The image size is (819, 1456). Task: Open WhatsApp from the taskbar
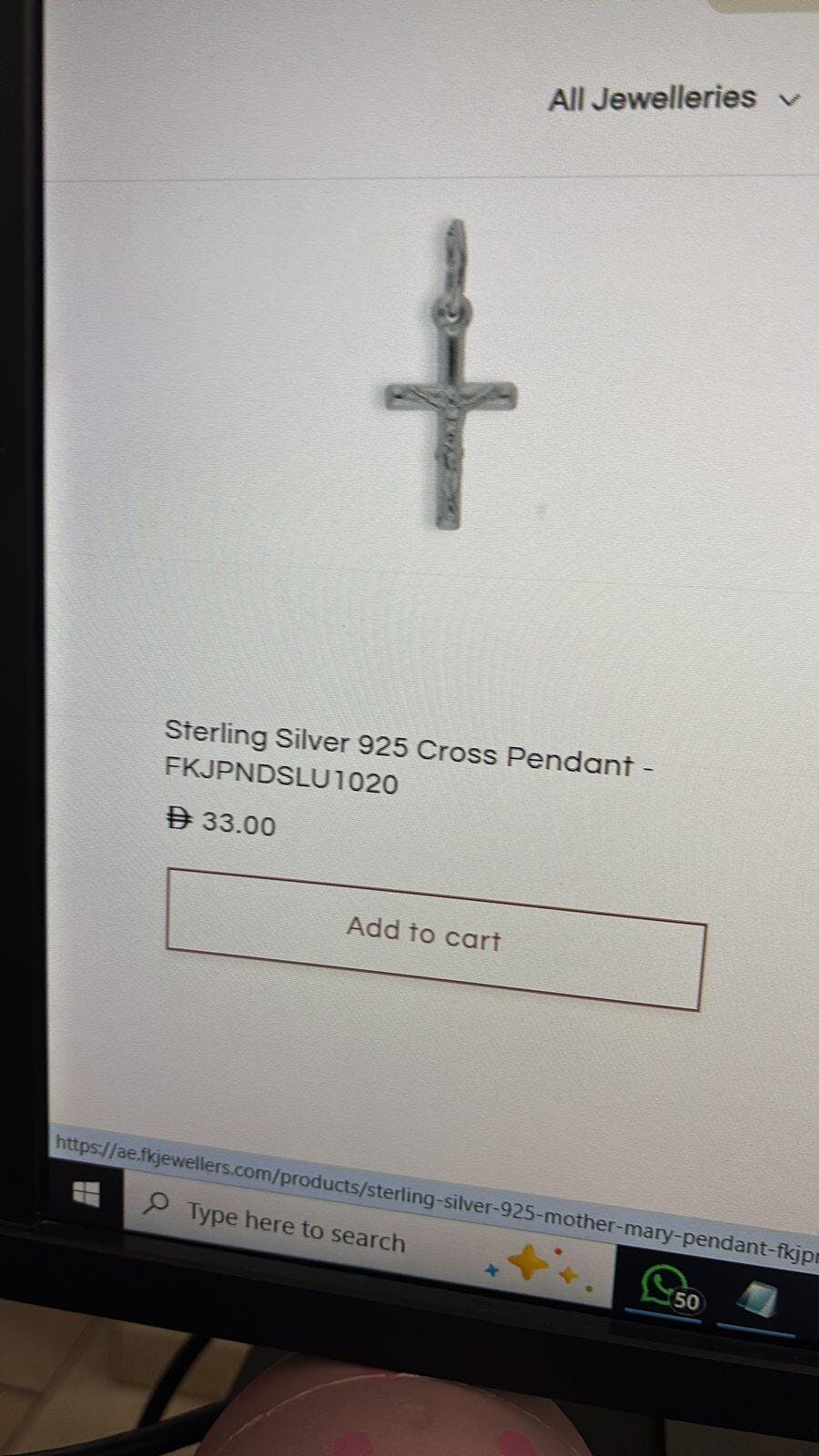tap(664, 1288)
